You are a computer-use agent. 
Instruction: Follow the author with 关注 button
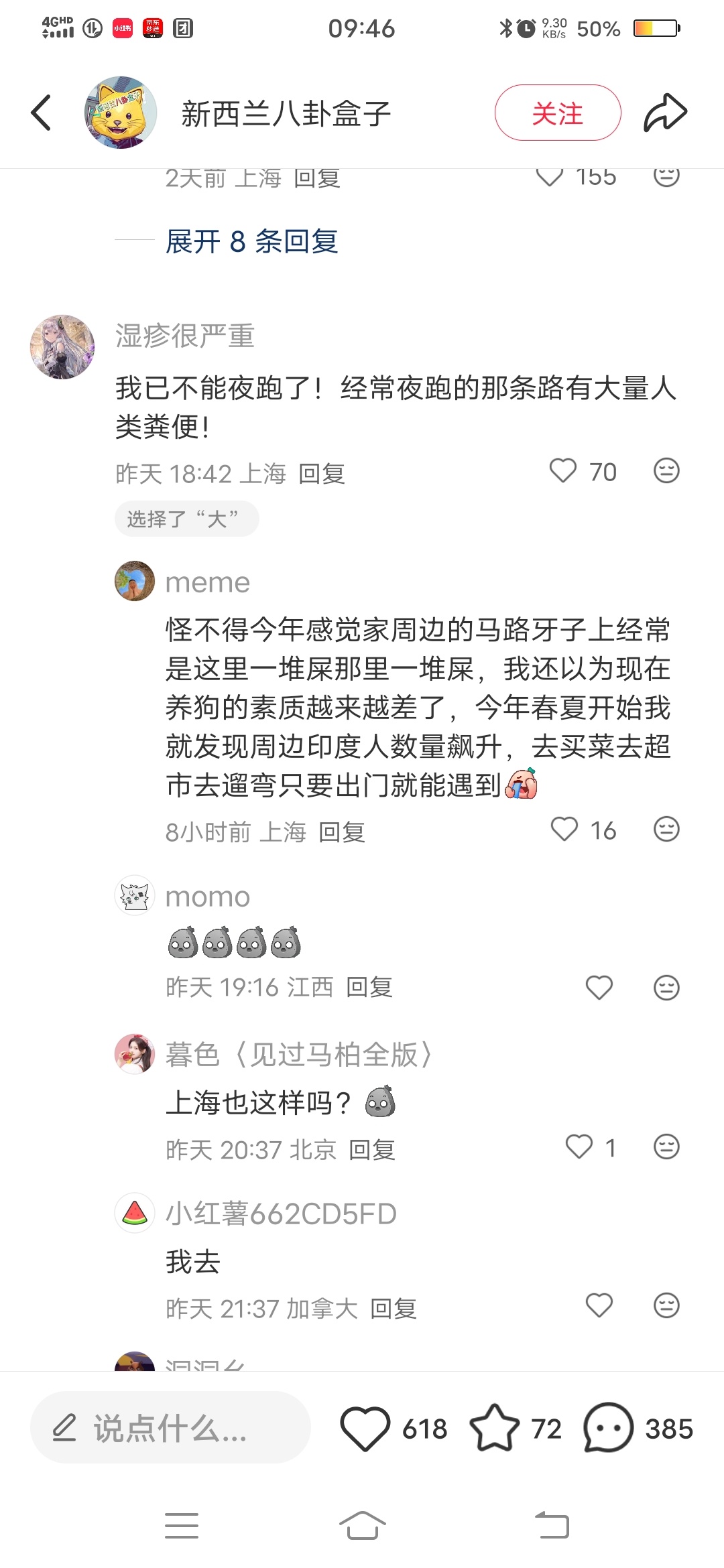click(557, 113)
